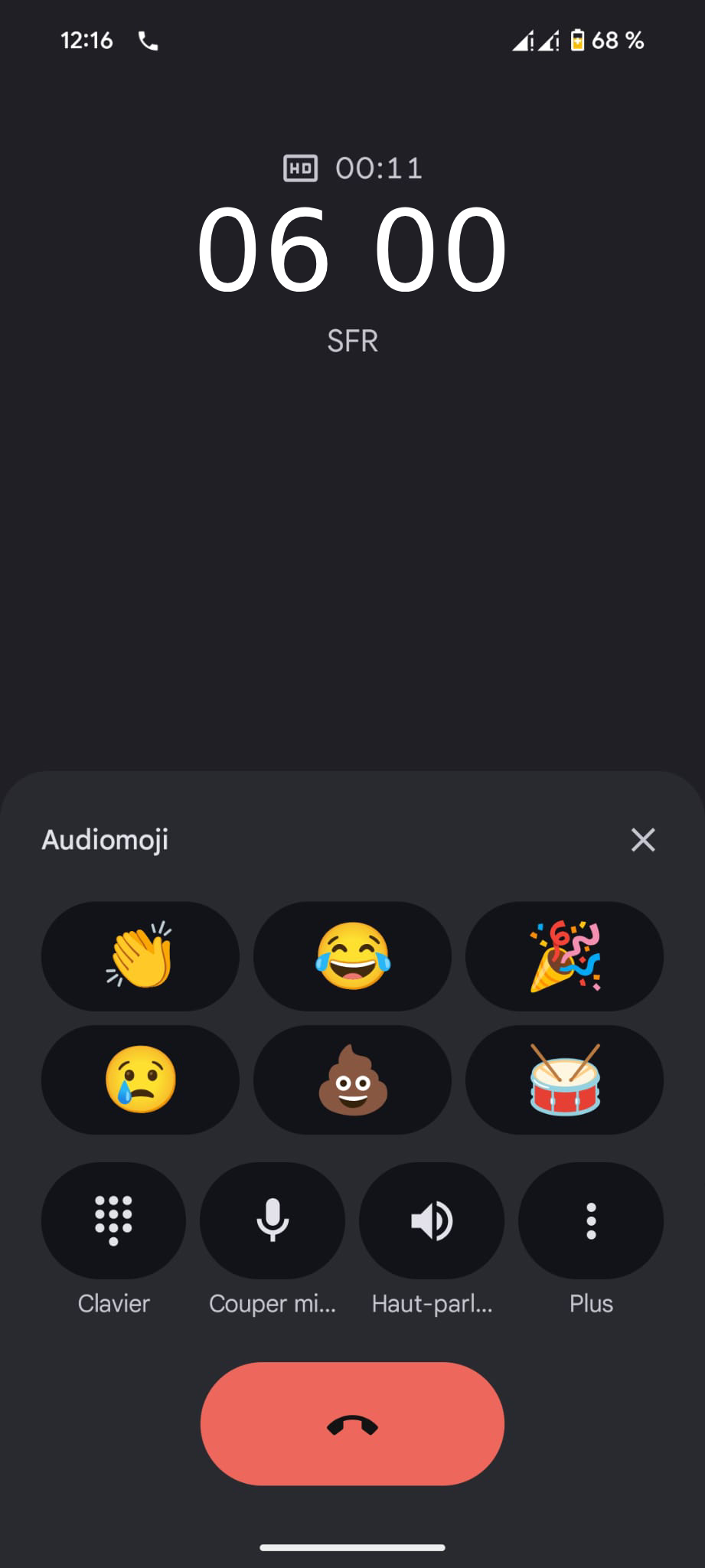Select the SFR carrier label

(352, 341)
